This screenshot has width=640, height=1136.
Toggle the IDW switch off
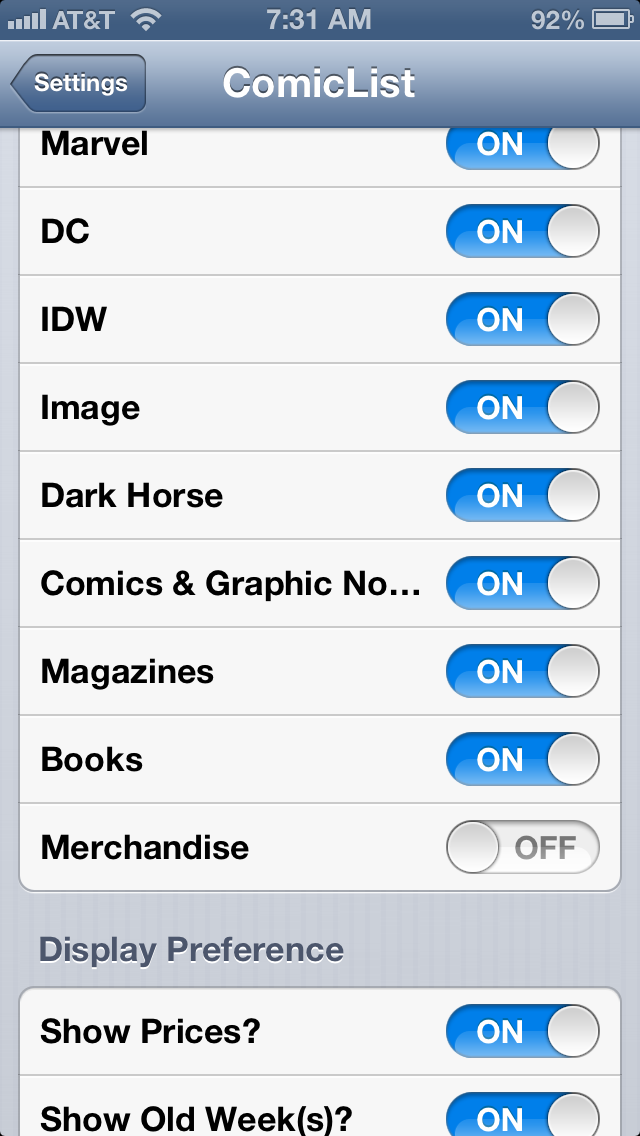coord(523,319)
